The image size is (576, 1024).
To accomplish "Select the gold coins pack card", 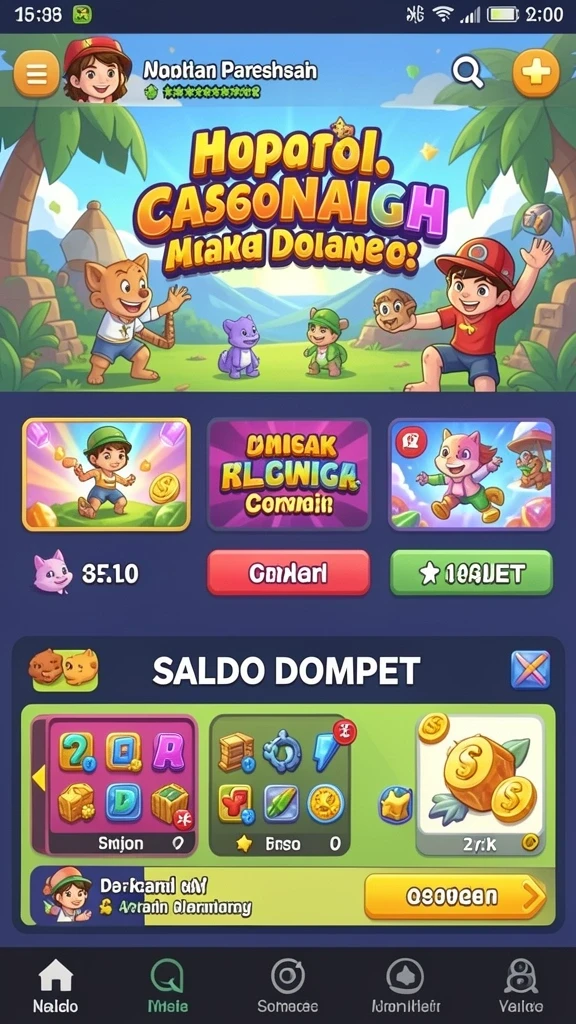I will click(480, 785).
